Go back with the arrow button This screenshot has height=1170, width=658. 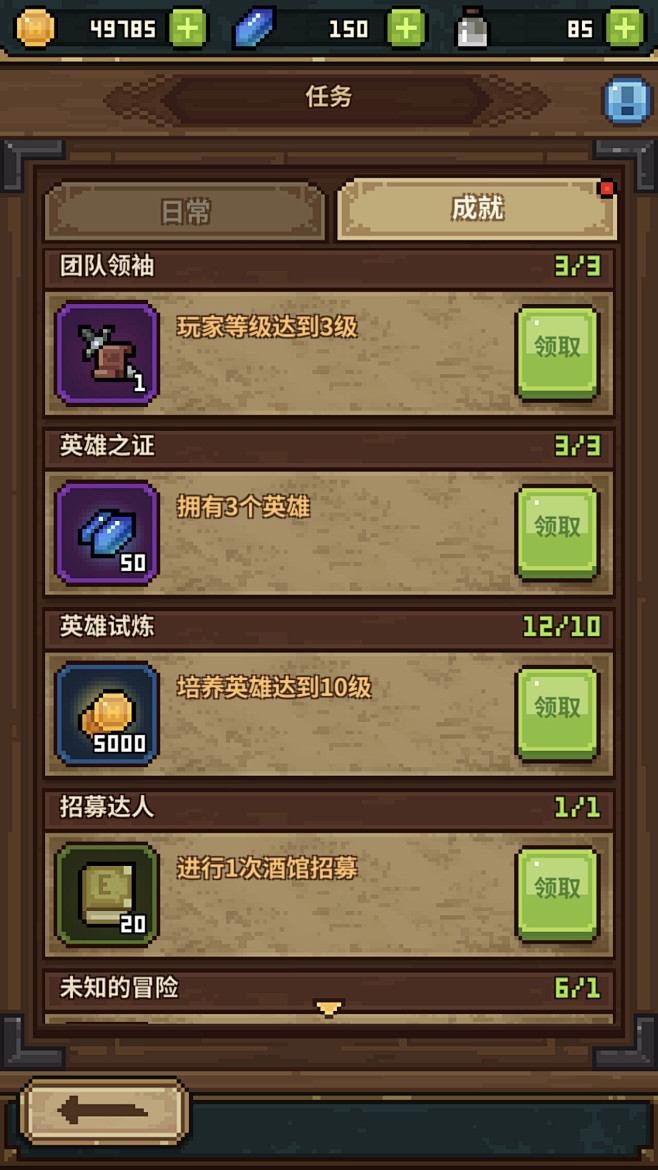pyautogui.click(x=104, y=1112)
